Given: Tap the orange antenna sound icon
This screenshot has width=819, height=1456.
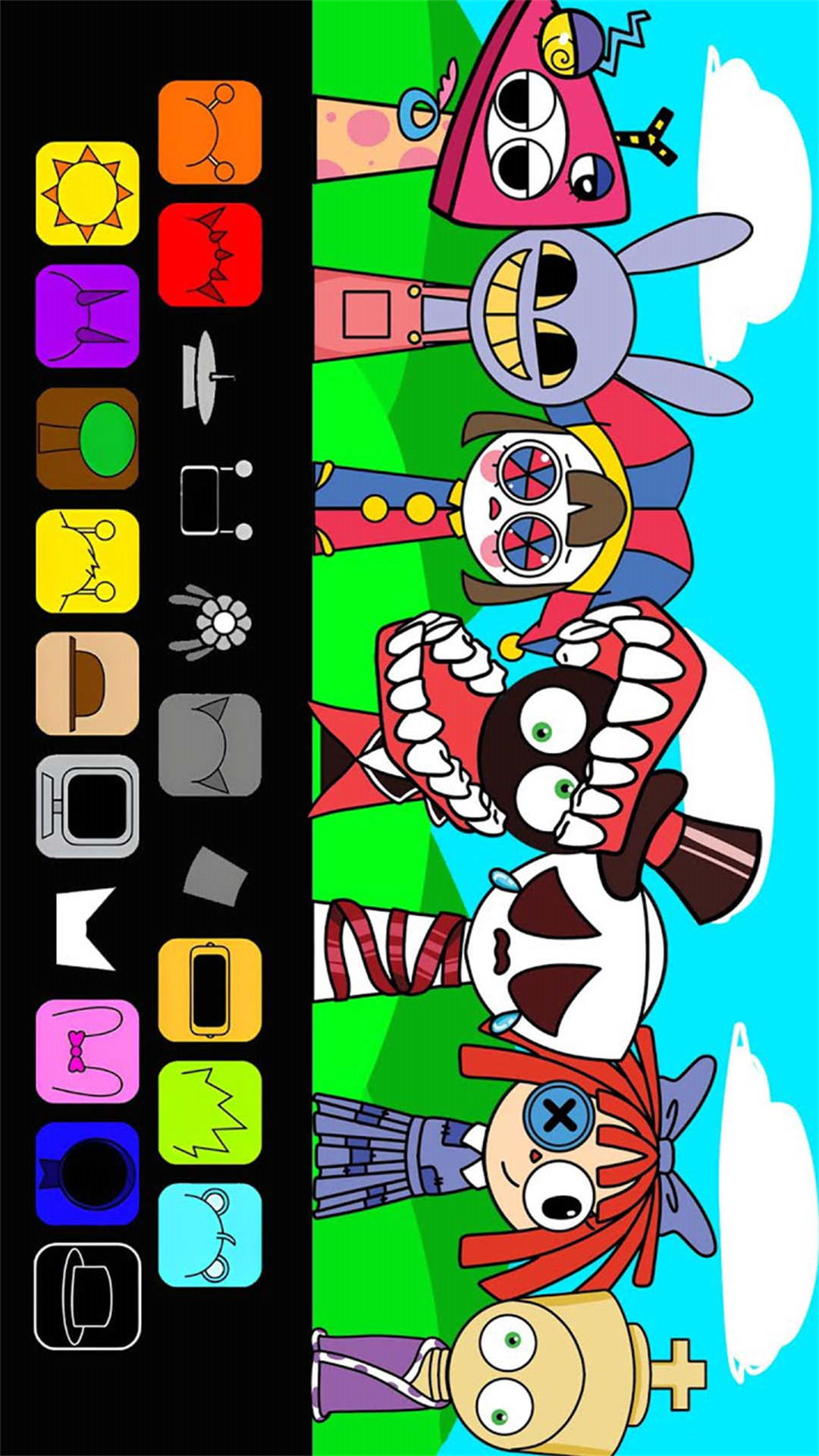Looking at the screenshot, I should pos(210,132).
